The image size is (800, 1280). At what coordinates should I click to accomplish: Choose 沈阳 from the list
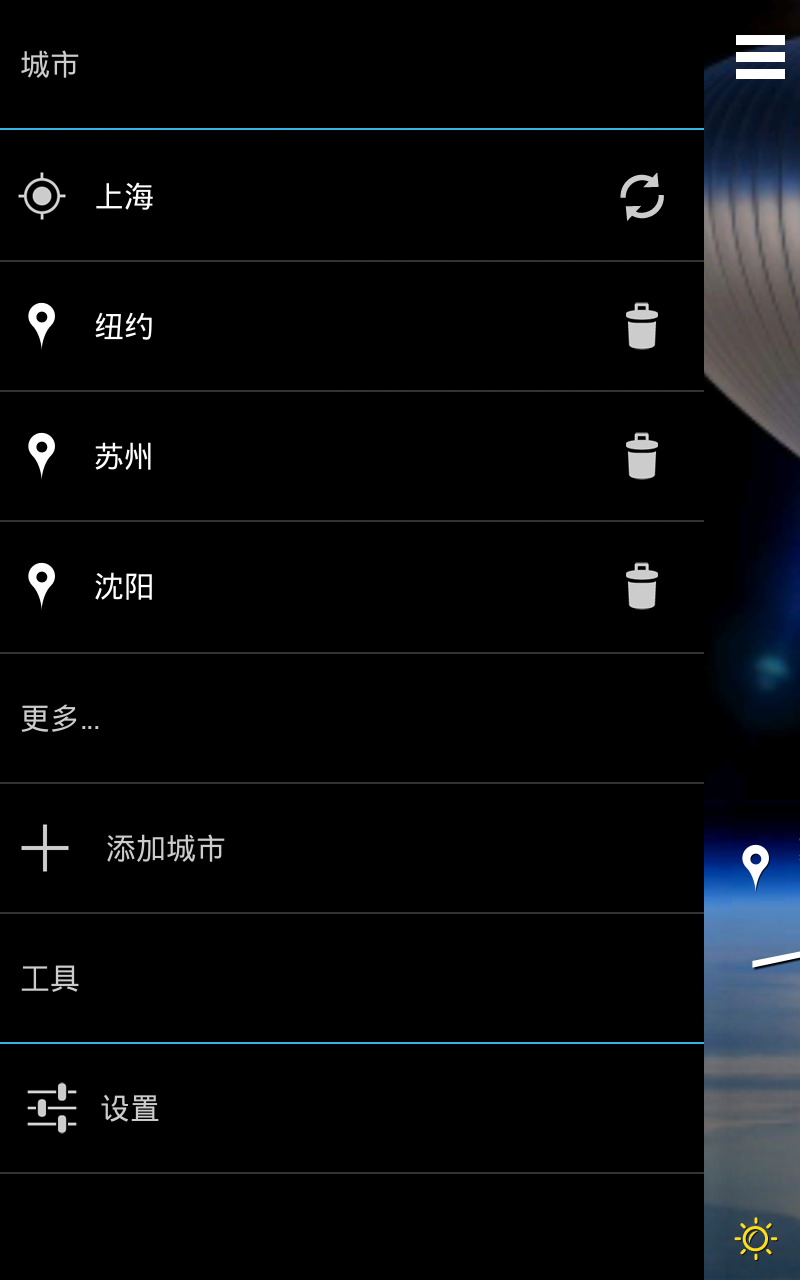point(125,586)
